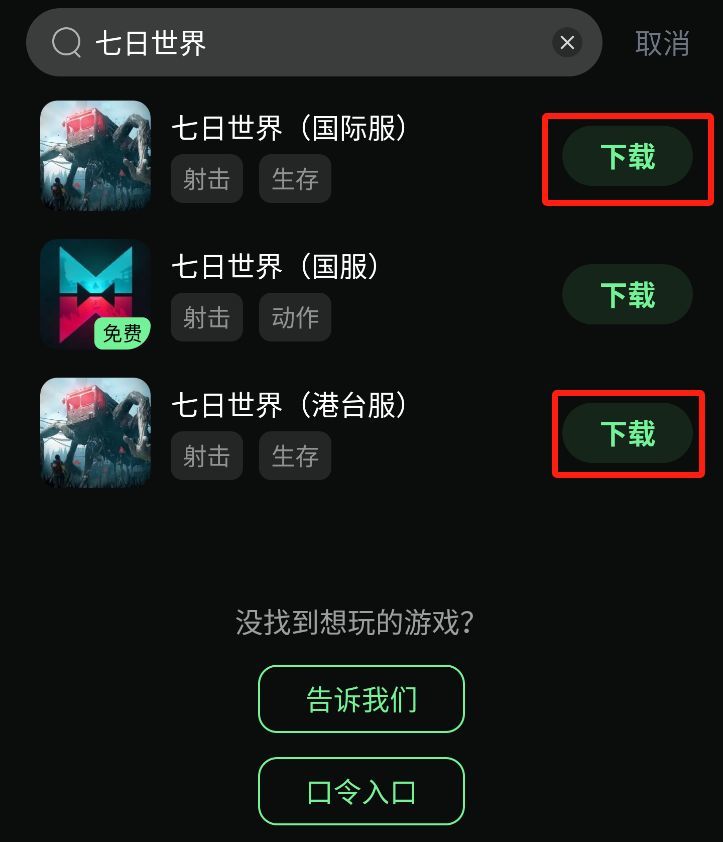Screen dimensions: 723x842
Task: Tap the 免费 badge on the 国服 icon
Action: (x=122, y=334)
